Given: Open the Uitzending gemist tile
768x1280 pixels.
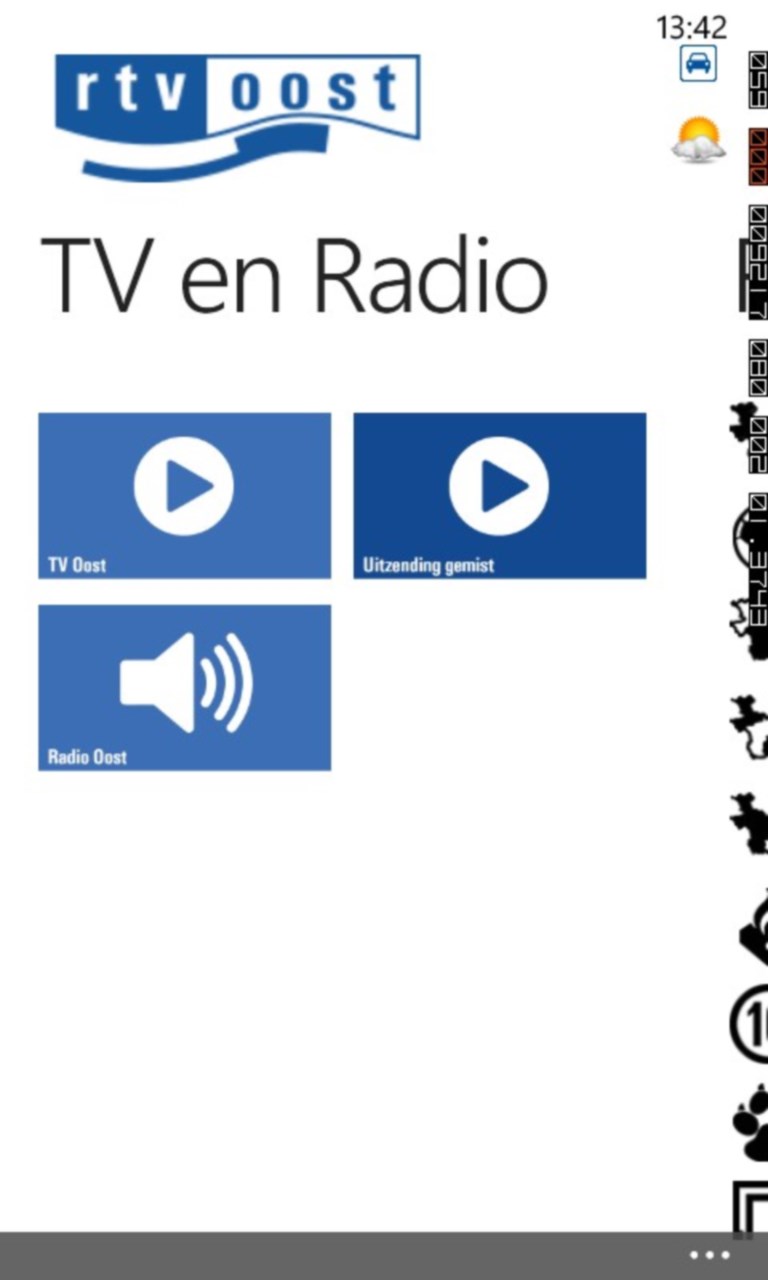Looking at the screenshot, I should tap(499, 495).
